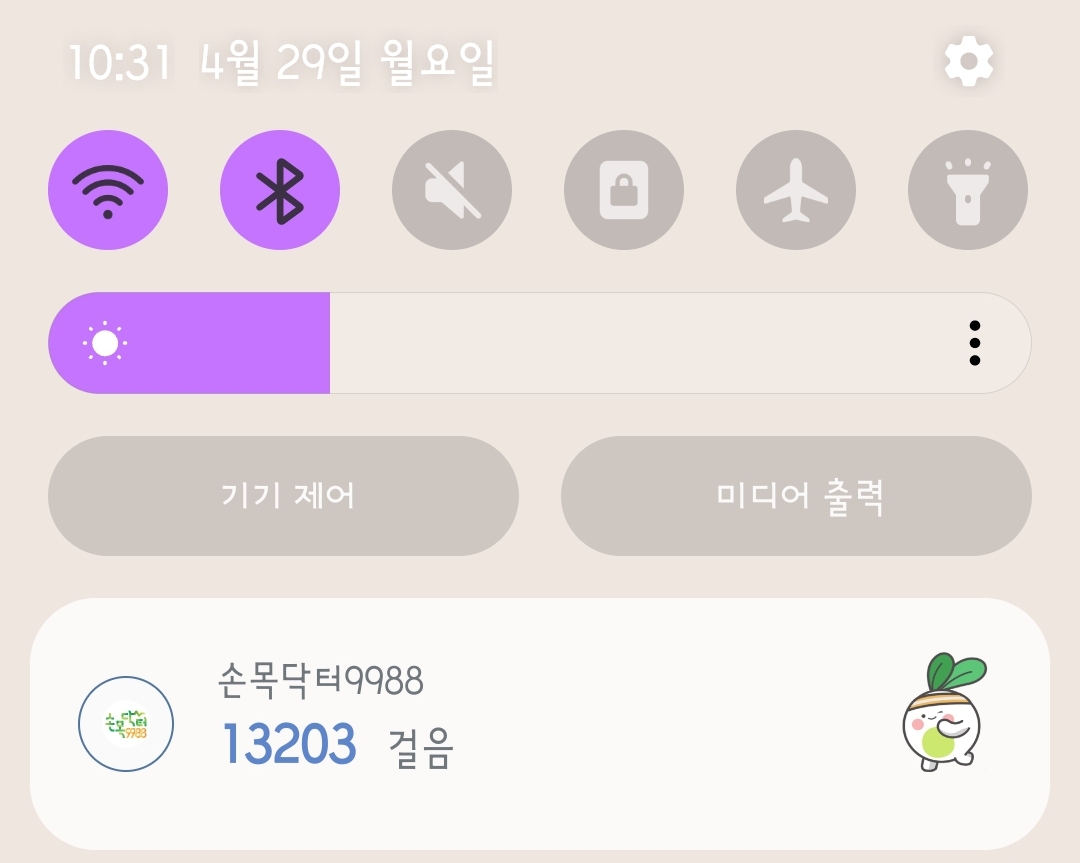Turn off Wi-Fi
Screen dimensions: 1080x863
pyautogui.click(x=108, y=190)
